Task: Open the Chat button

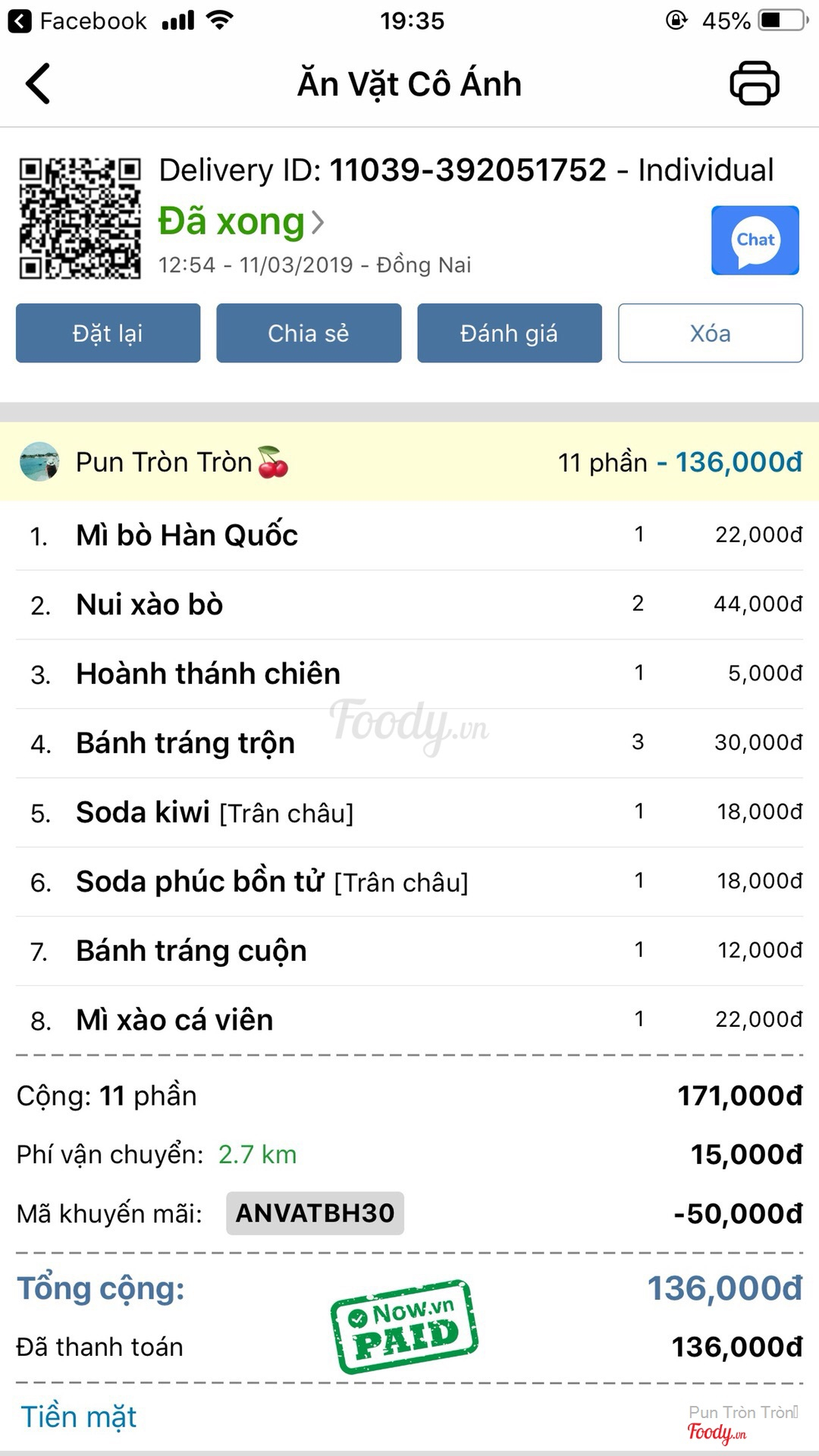Action: tap(755, 240)
